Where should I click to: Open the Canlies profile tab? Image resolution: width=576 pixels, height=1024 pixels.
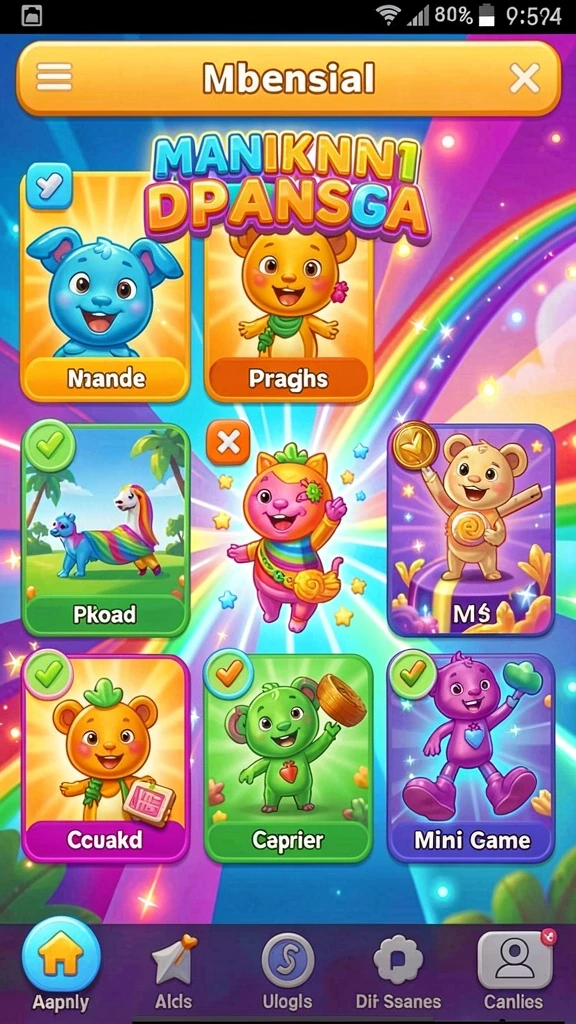[x=513, y=970]
